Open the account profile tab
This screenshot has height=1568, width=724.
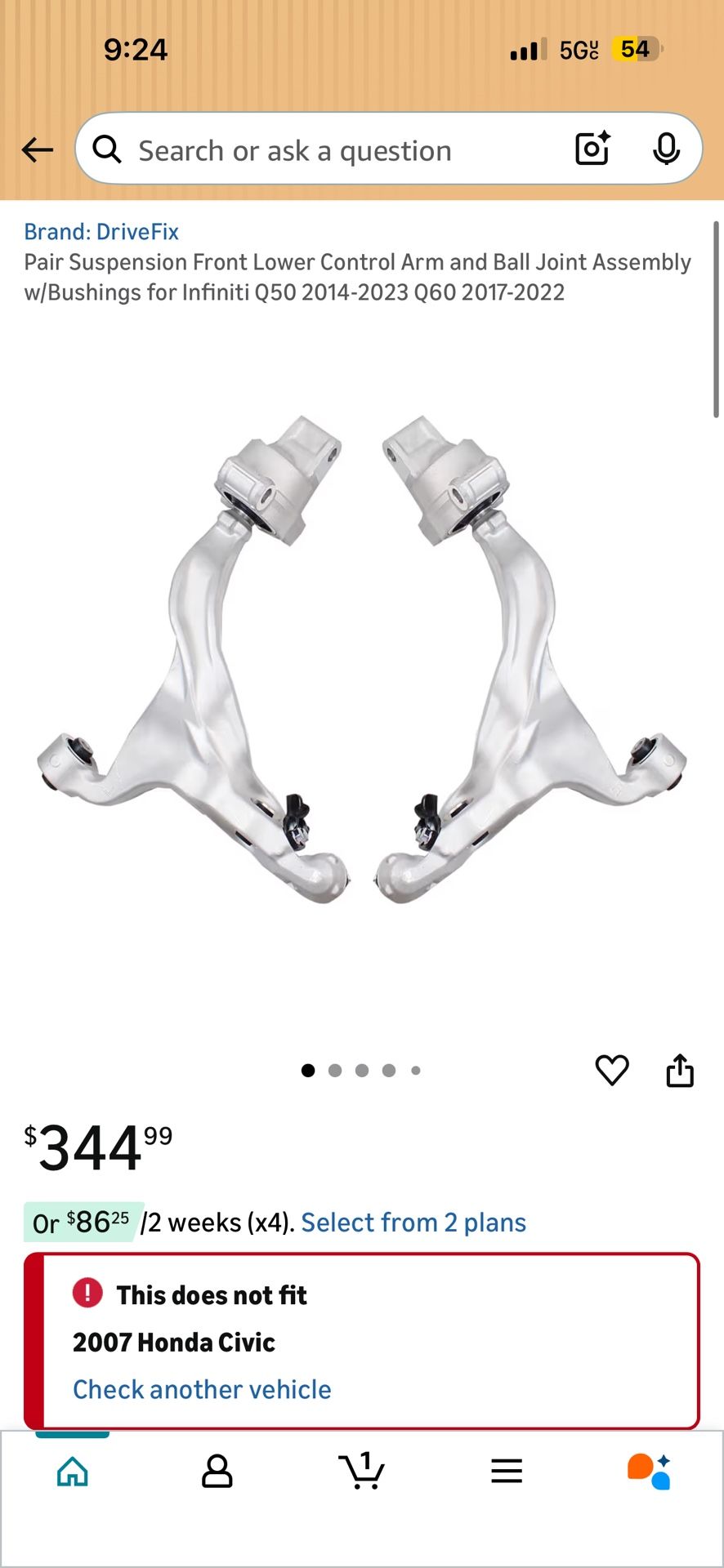[217, 1472]
